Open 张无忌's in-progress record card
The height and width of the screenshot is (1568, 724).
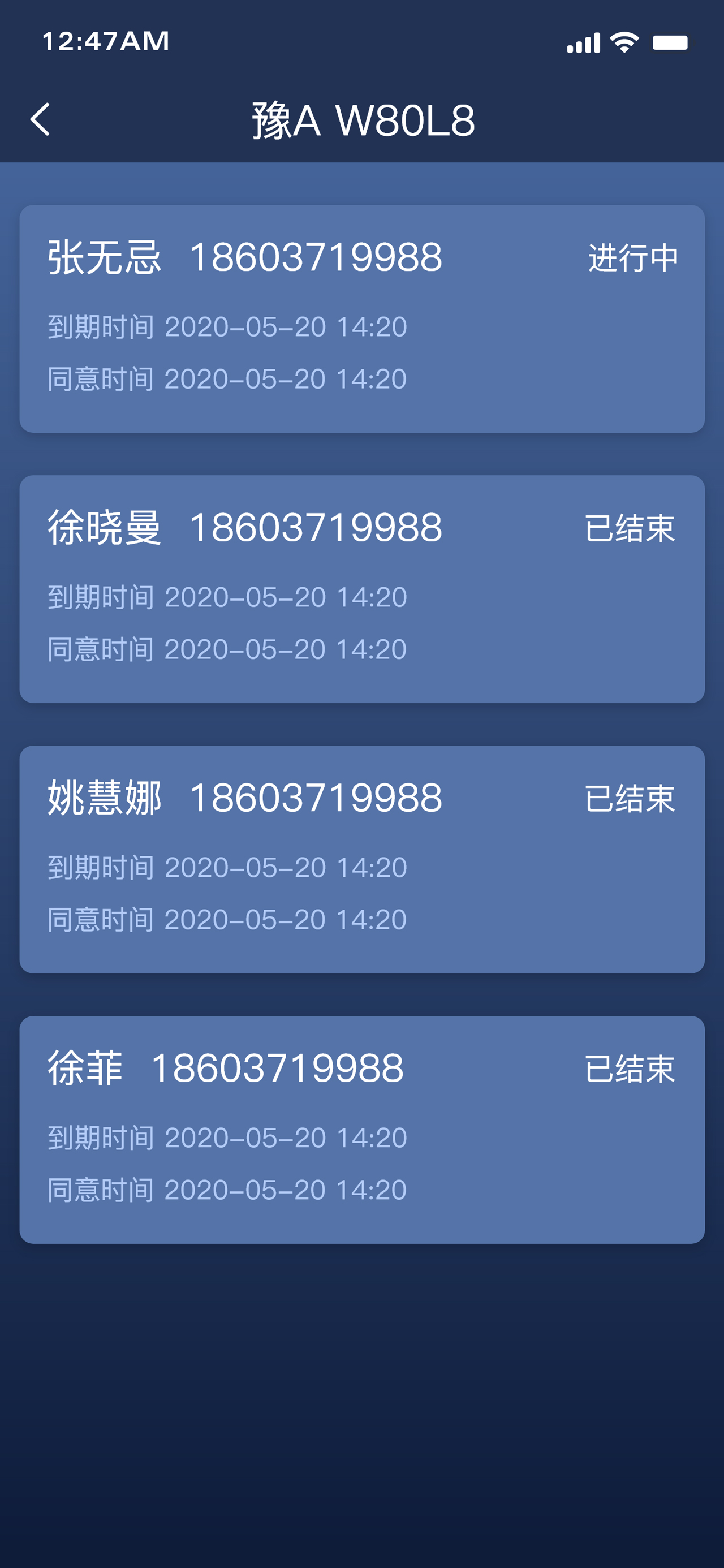361,319
